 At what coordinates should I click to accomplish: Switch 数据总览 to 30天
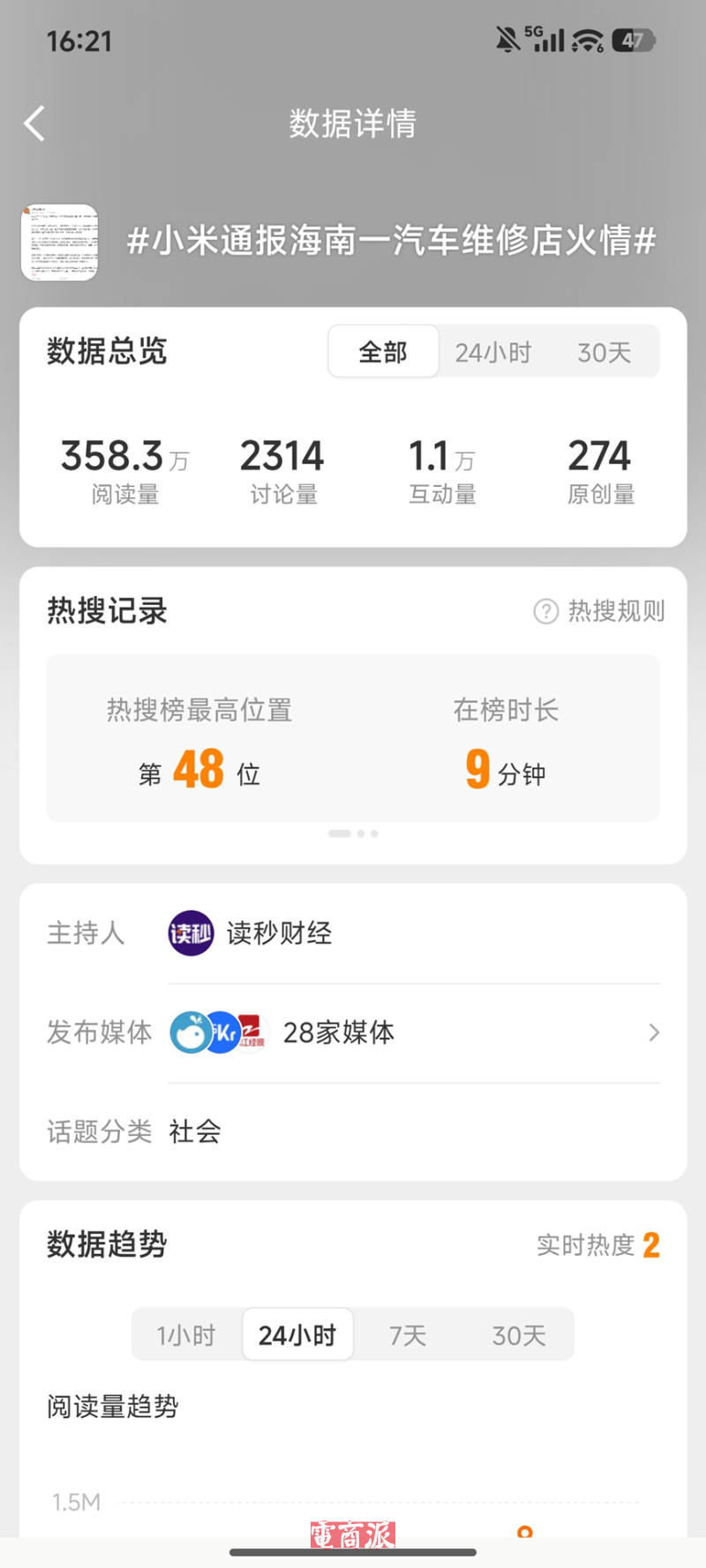[604, 352]
